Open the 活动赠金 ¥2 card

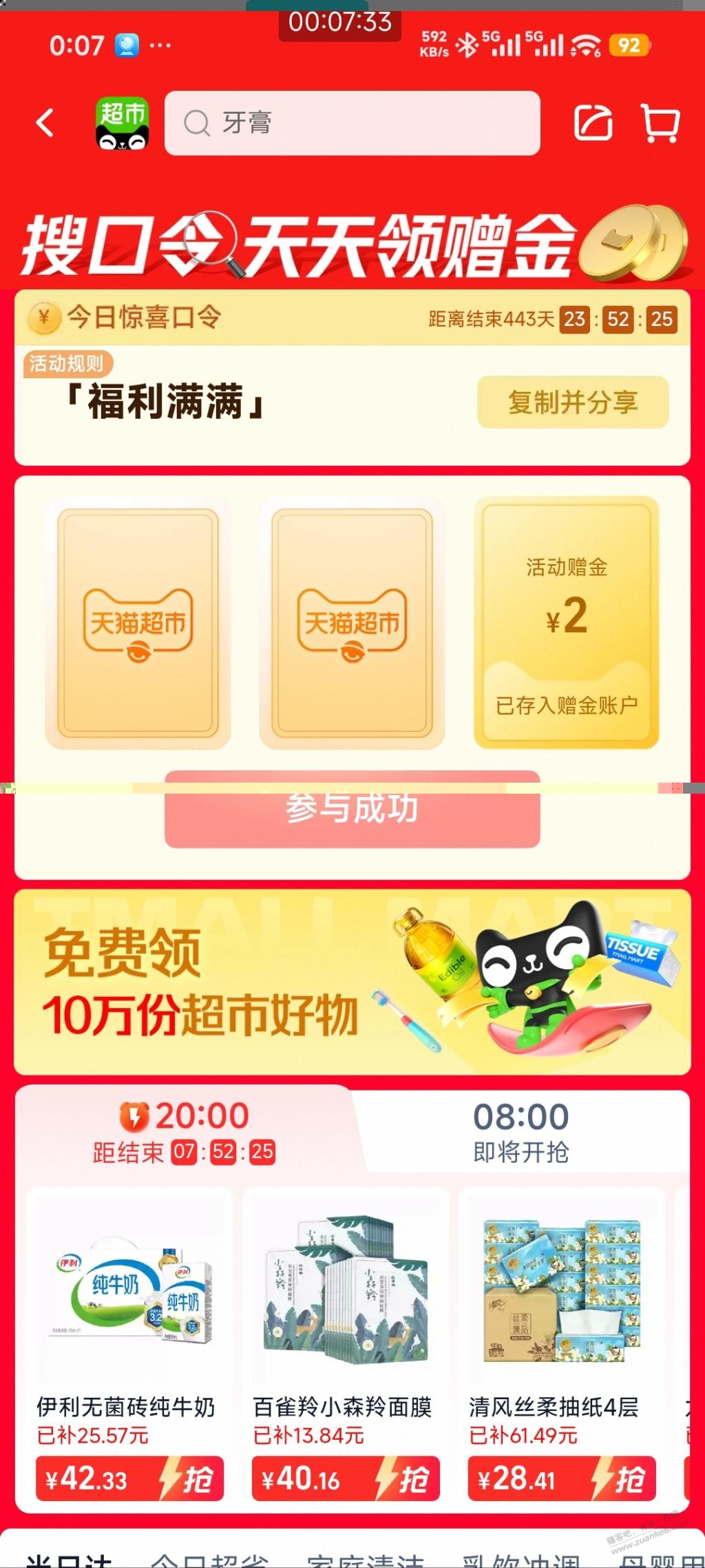coord(566,622)
